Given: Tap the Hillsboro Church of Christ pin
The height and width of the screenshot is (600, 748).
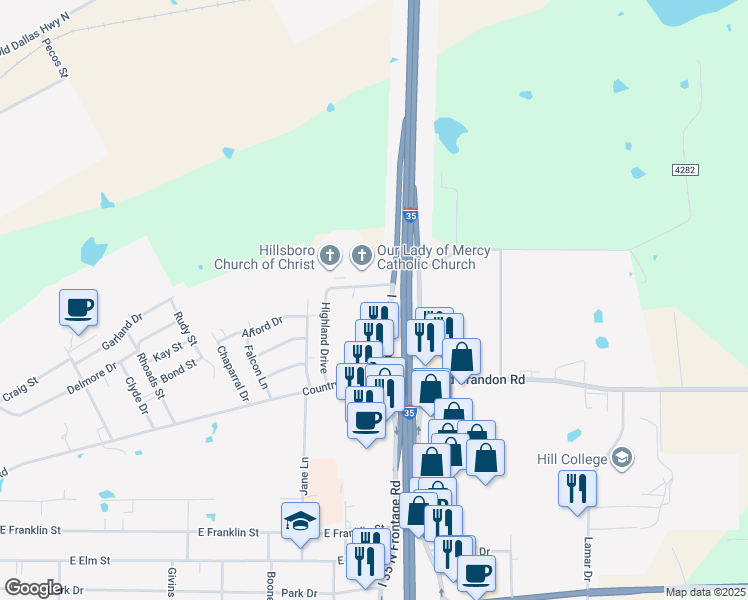Looking at the screenshot, I should [x=330, y=257].
